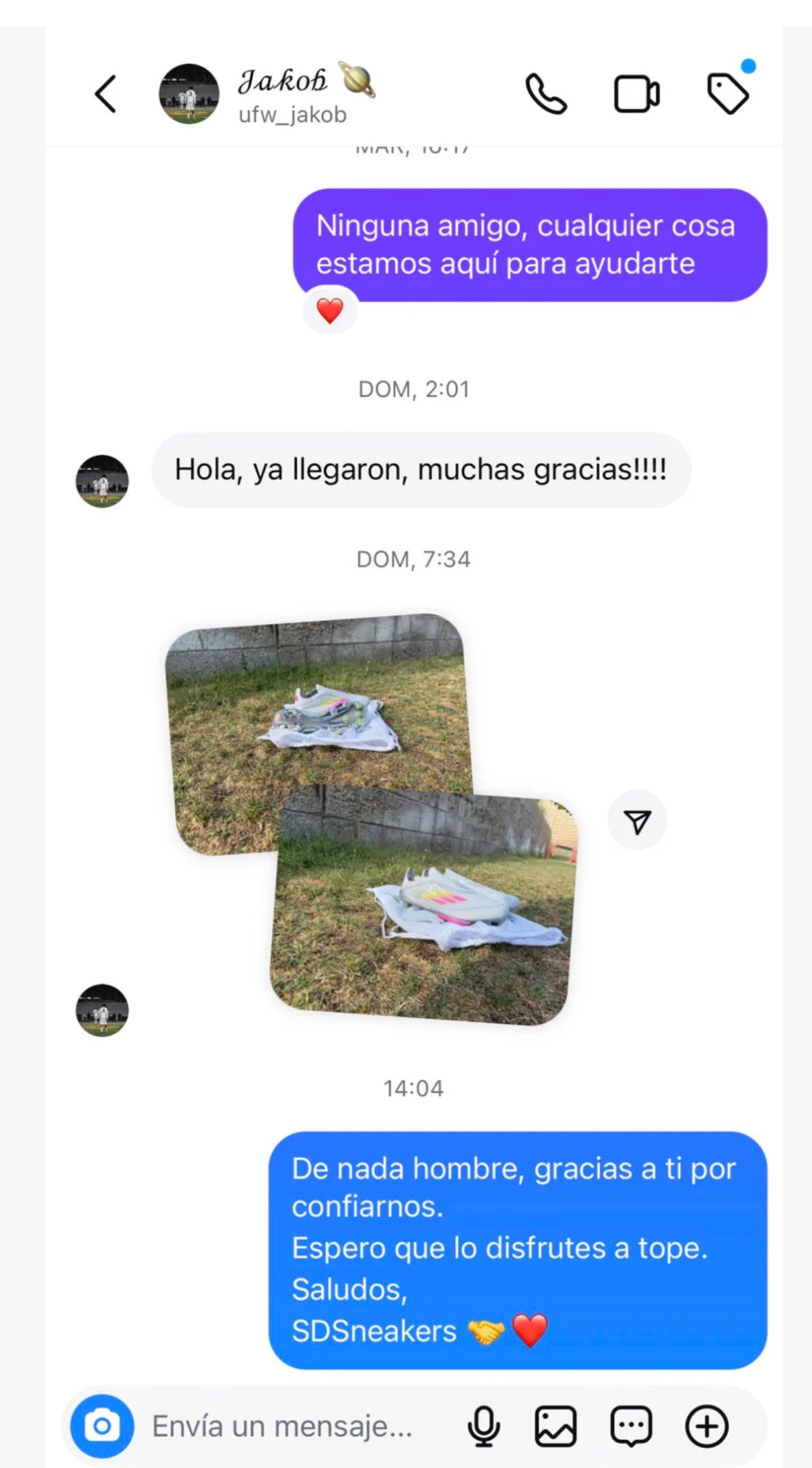Open the camera from the message bar

pos(102,1426)
